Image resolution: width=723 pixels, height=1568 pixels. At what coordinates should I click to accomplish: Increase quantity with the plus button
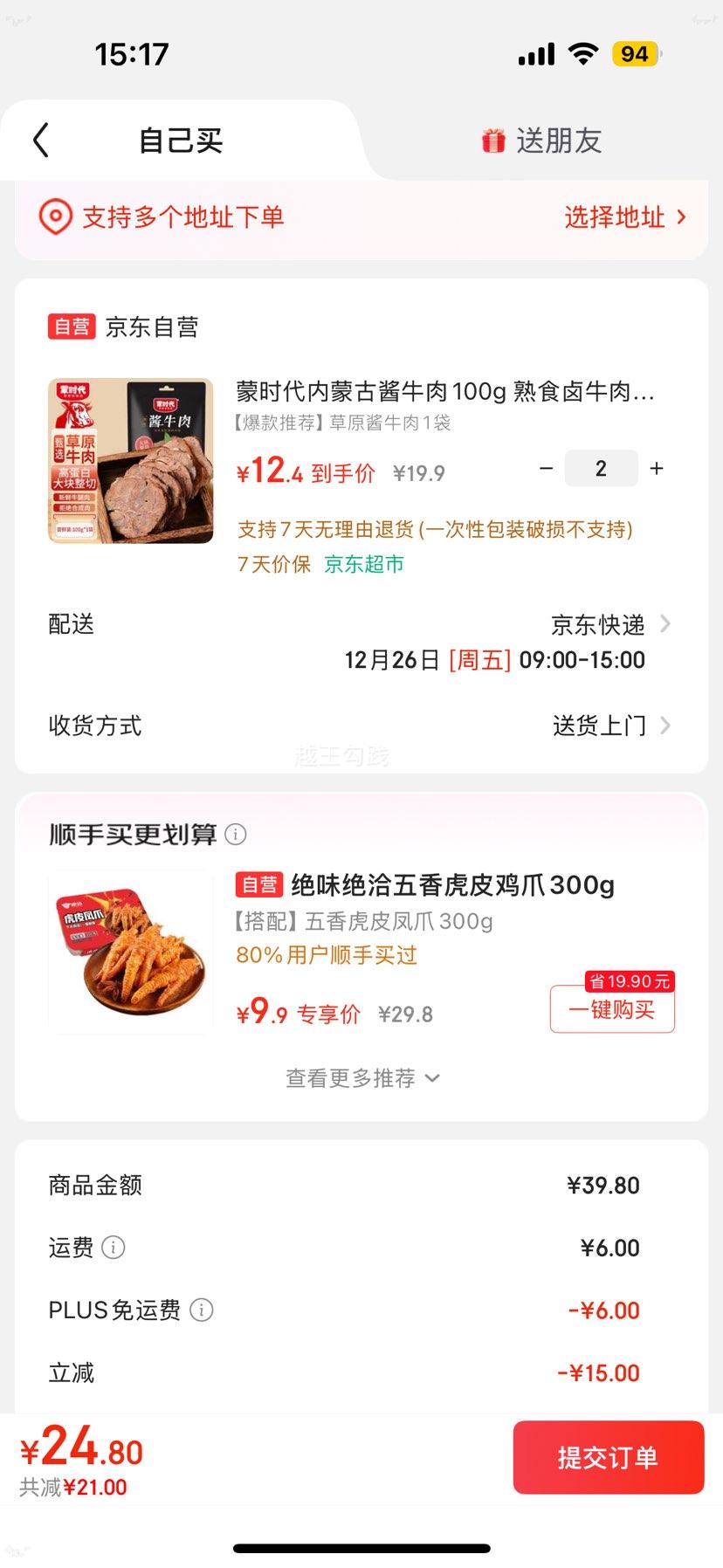tap(657, 469)
